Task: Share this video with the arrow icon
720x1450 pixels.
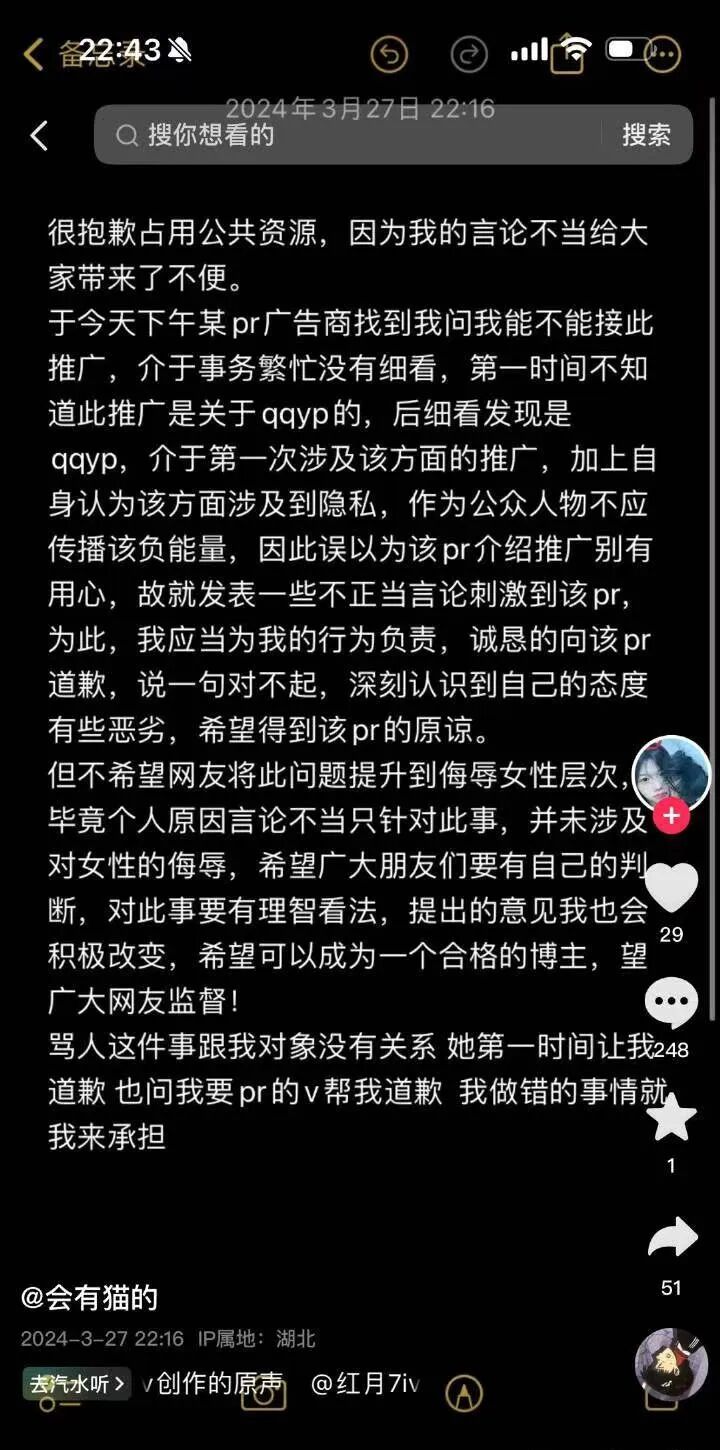Action: pos(671,1238)
